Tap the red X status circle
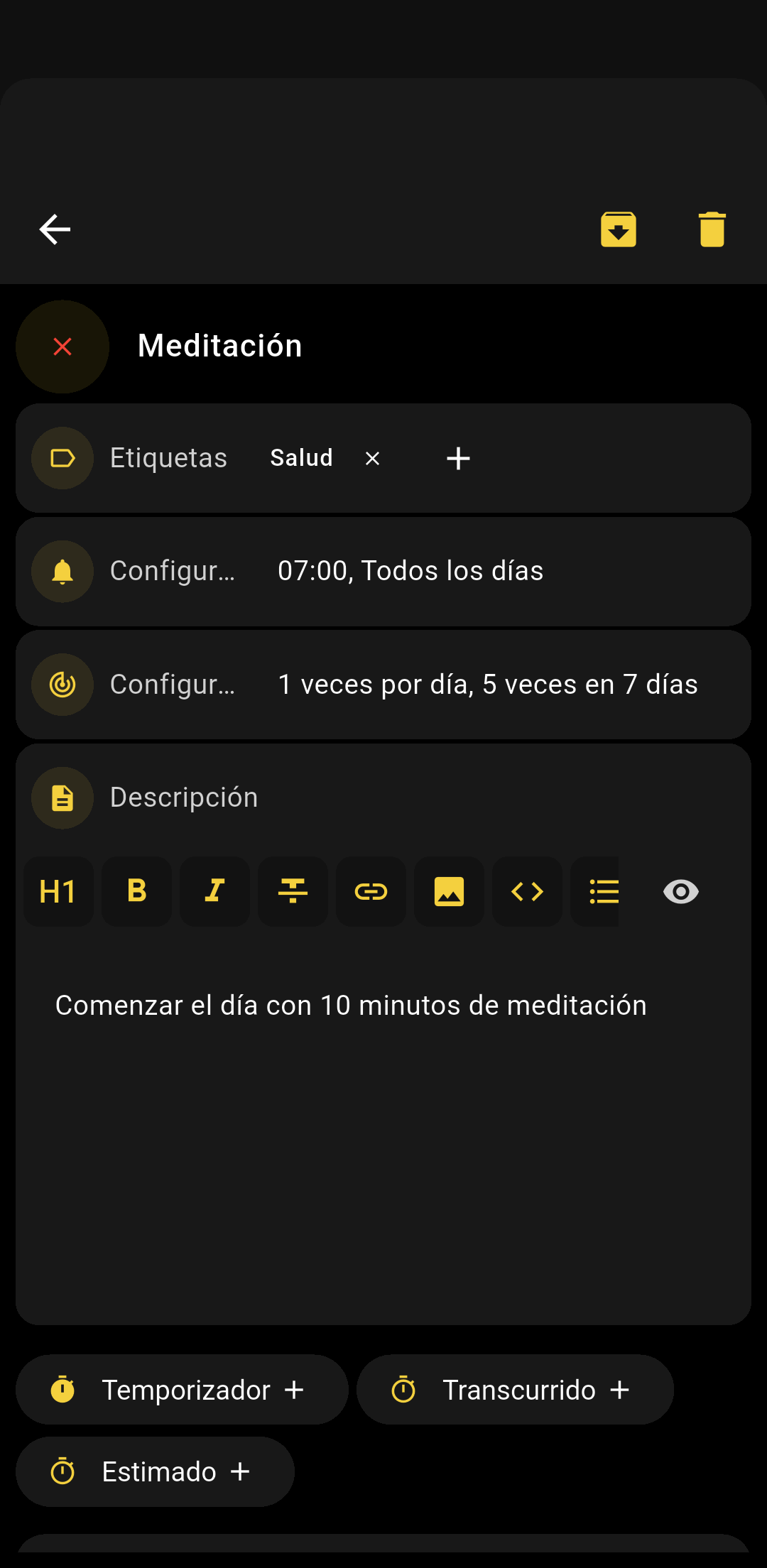Screen dimensions: 767x1568 [62, 347]
